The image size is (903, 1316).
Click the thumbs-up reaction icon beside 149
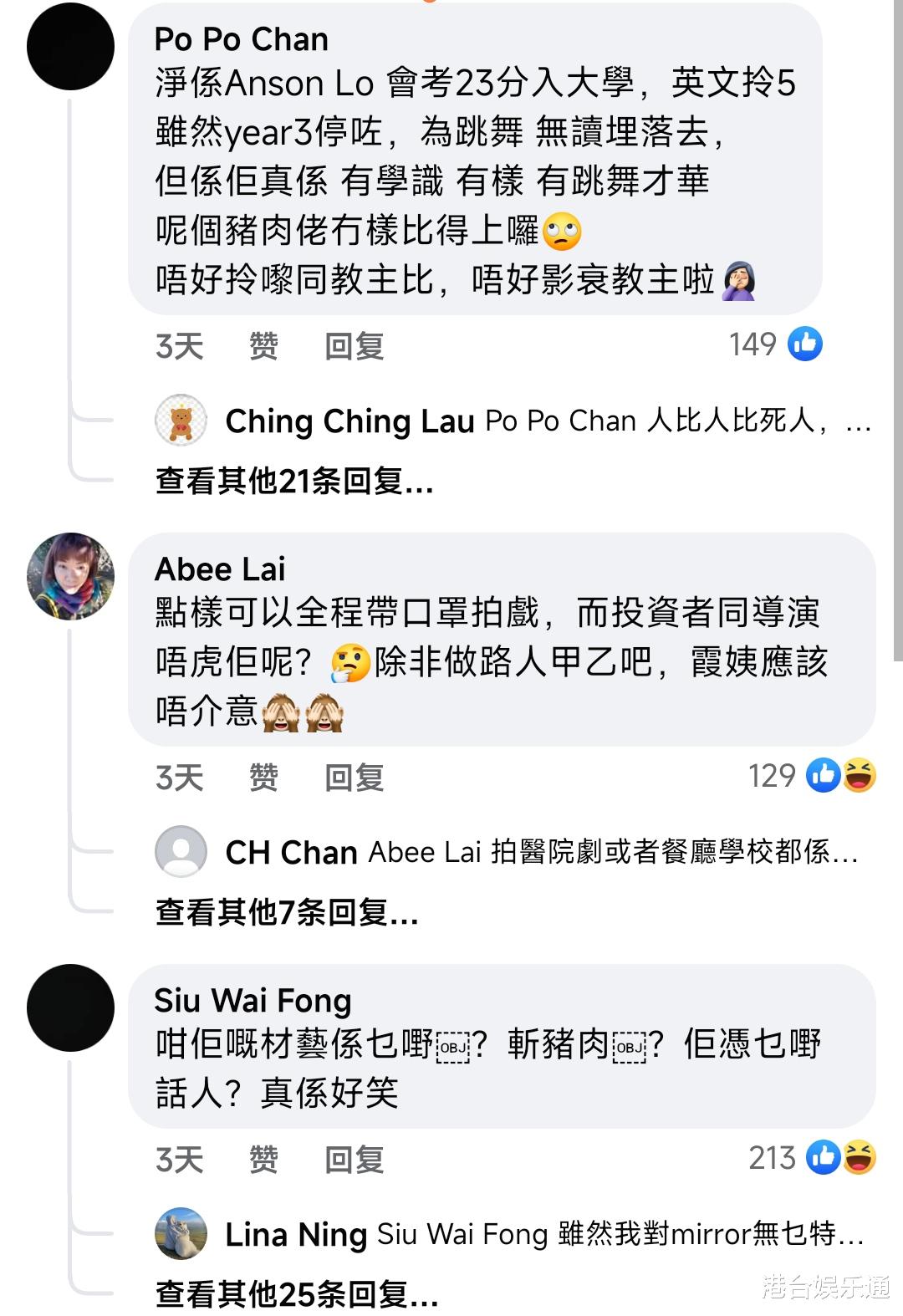click(x=805, y=345)
